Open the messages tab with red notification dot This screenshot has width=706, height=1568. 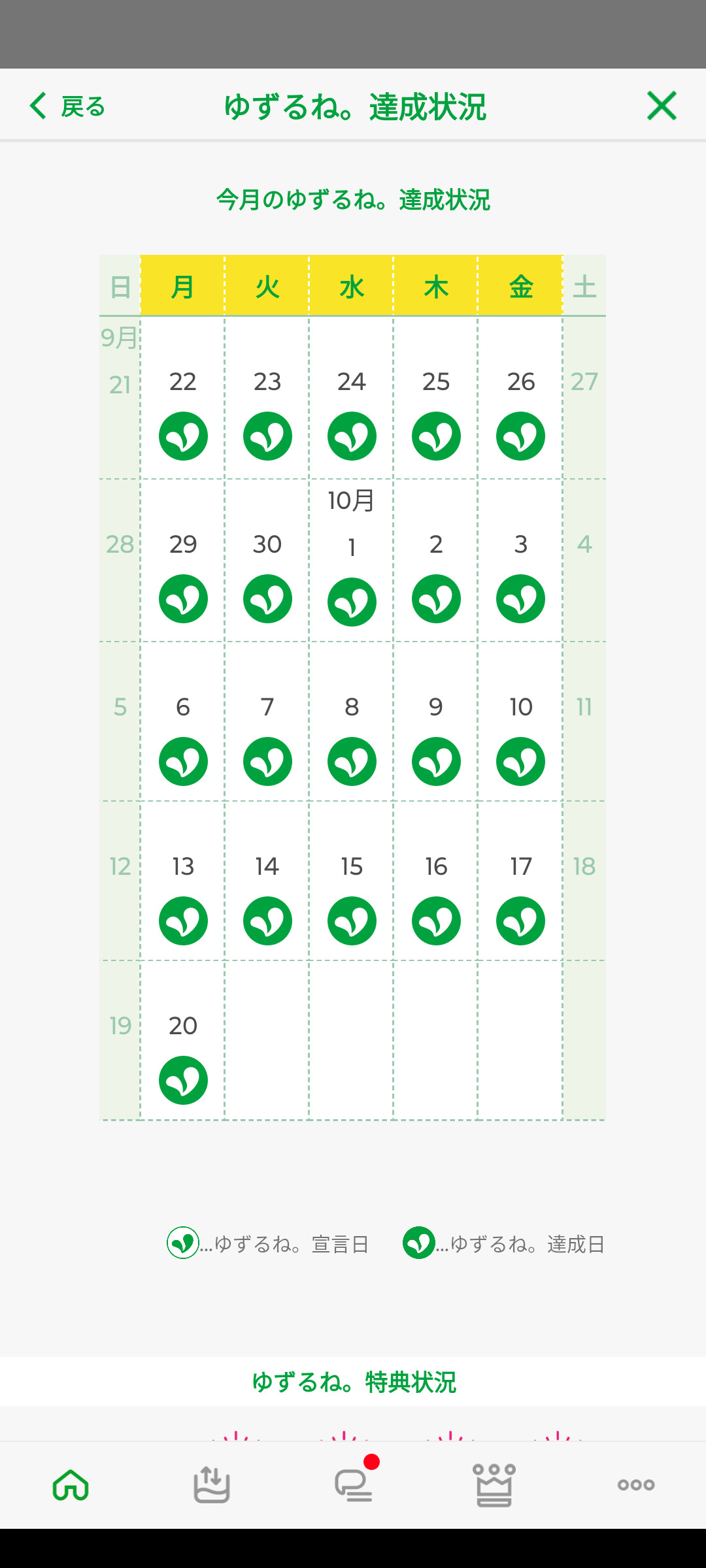pyautogui.click(x=354, y=1484)
